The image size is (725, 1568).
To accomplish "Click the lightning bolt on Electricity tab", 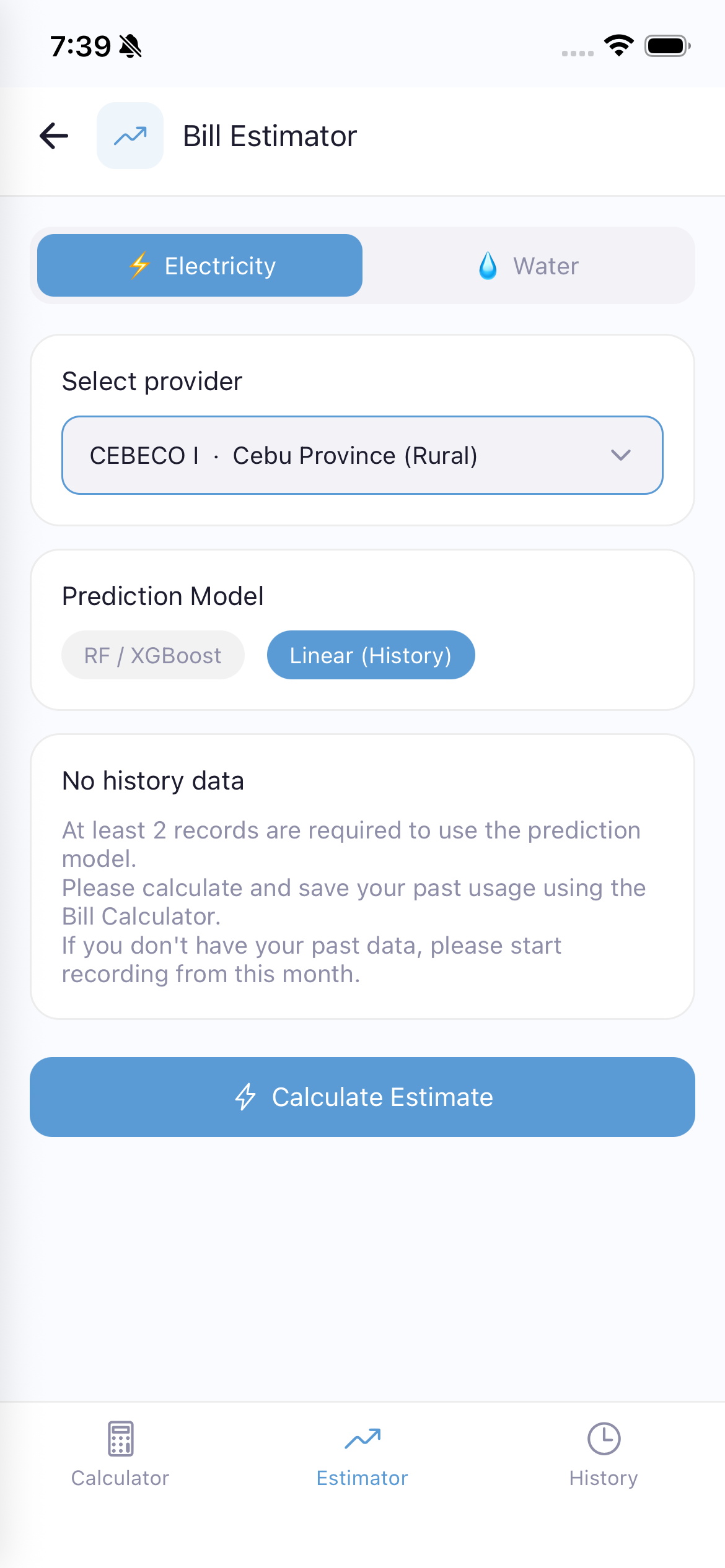I will tap(139, 266).
